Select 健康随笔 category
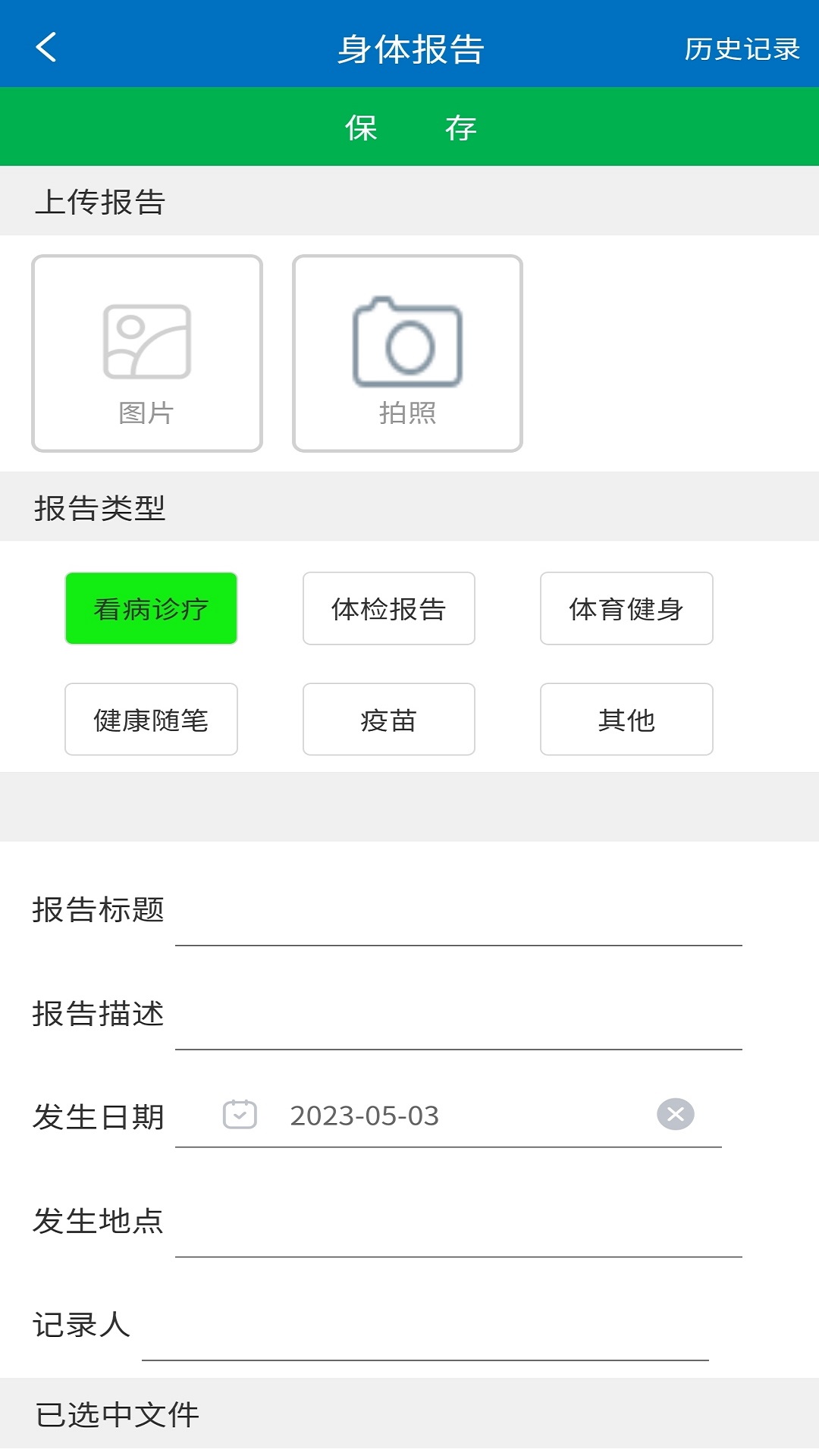Image resolution: width=819 pixels, height=1456 pixels. (150, 720)
